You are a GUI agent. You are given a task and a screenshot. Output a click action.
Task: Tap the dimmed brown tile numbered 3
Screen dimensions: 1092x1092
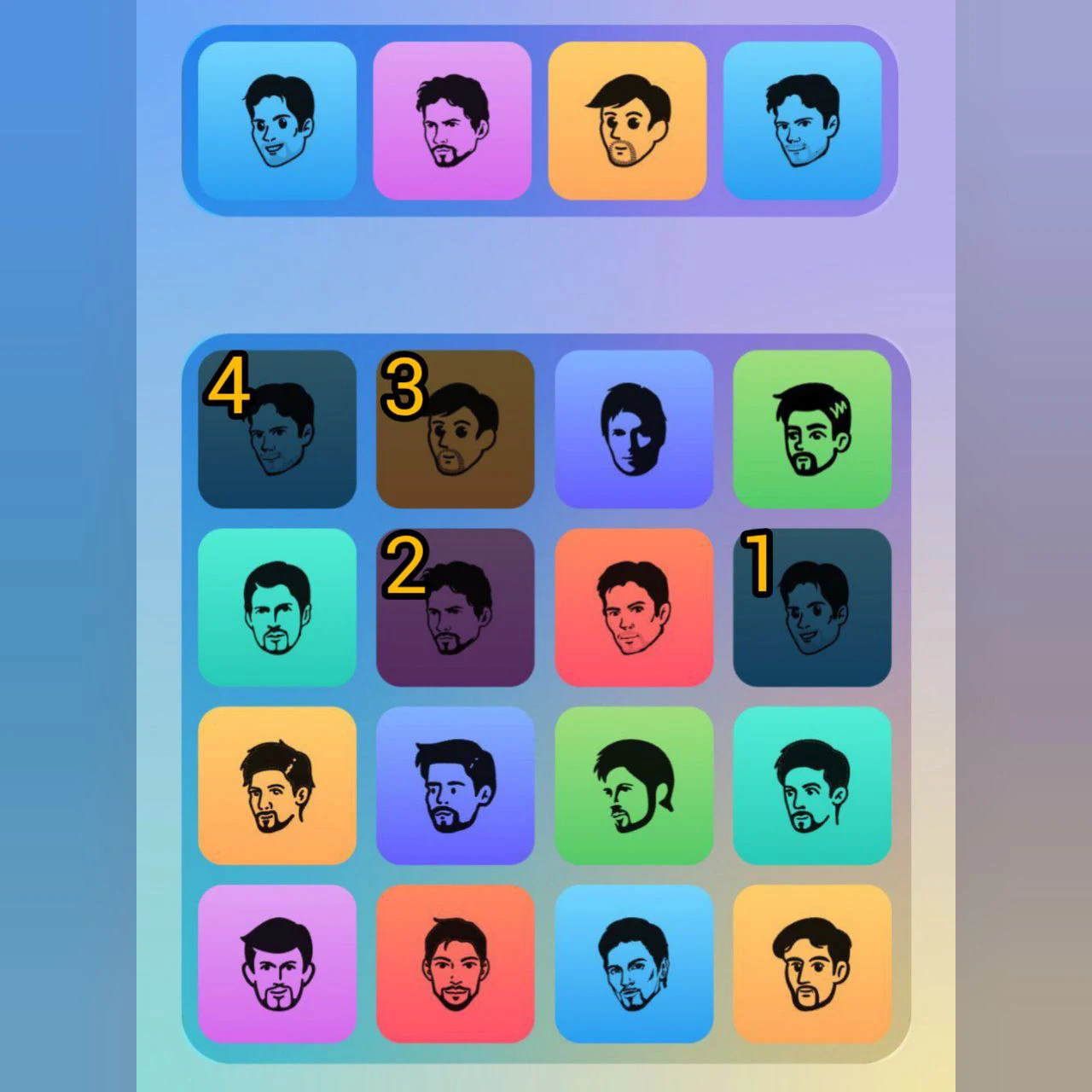point(455,429)
